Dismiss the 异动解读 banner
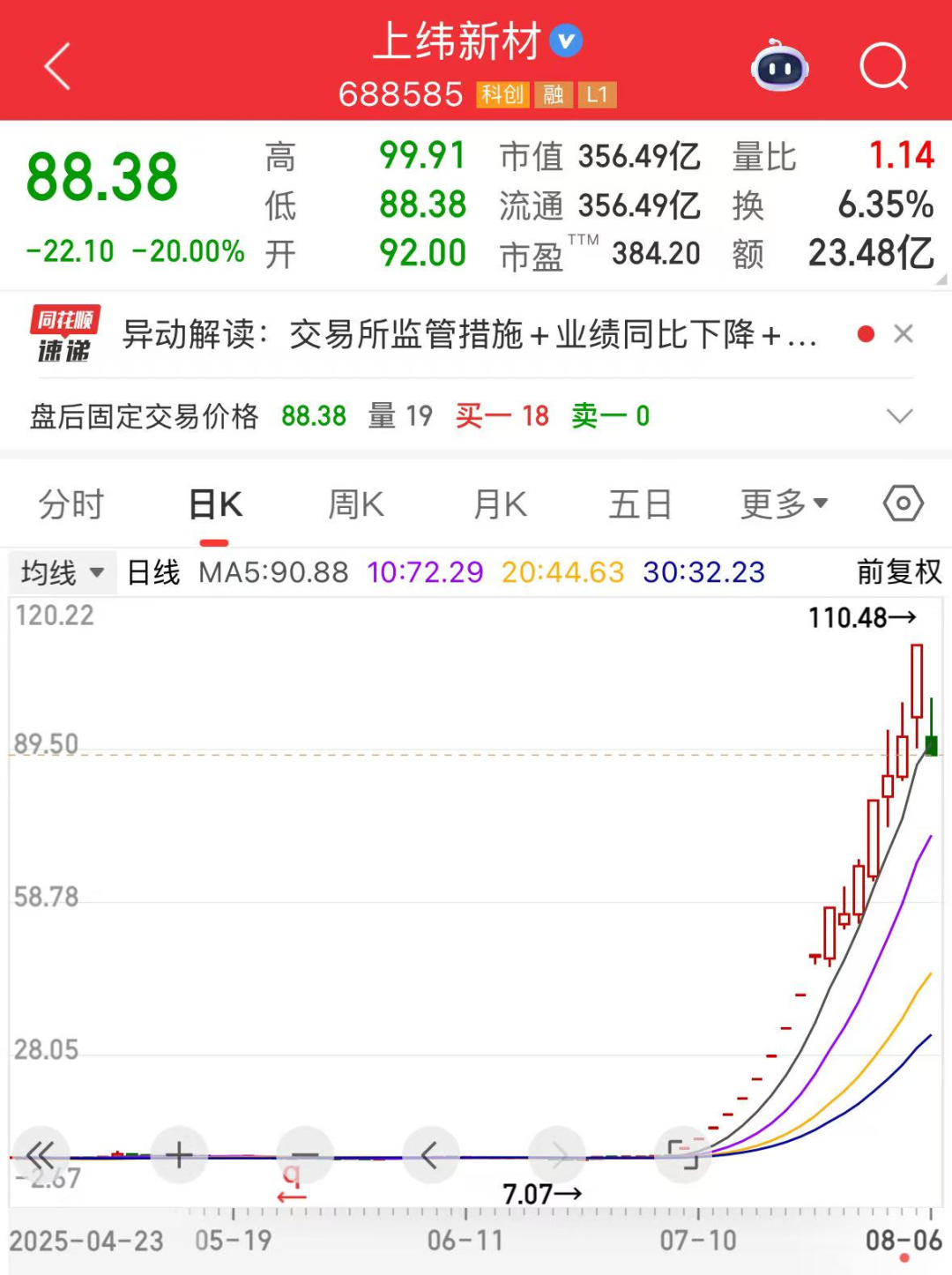 (903, 334)
